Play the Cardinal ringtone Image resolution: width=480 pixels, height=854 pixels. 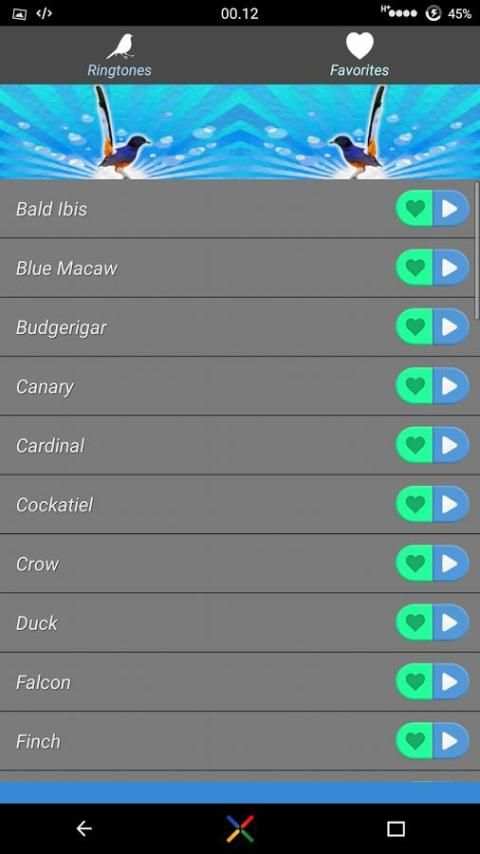[x=451, y=446]
